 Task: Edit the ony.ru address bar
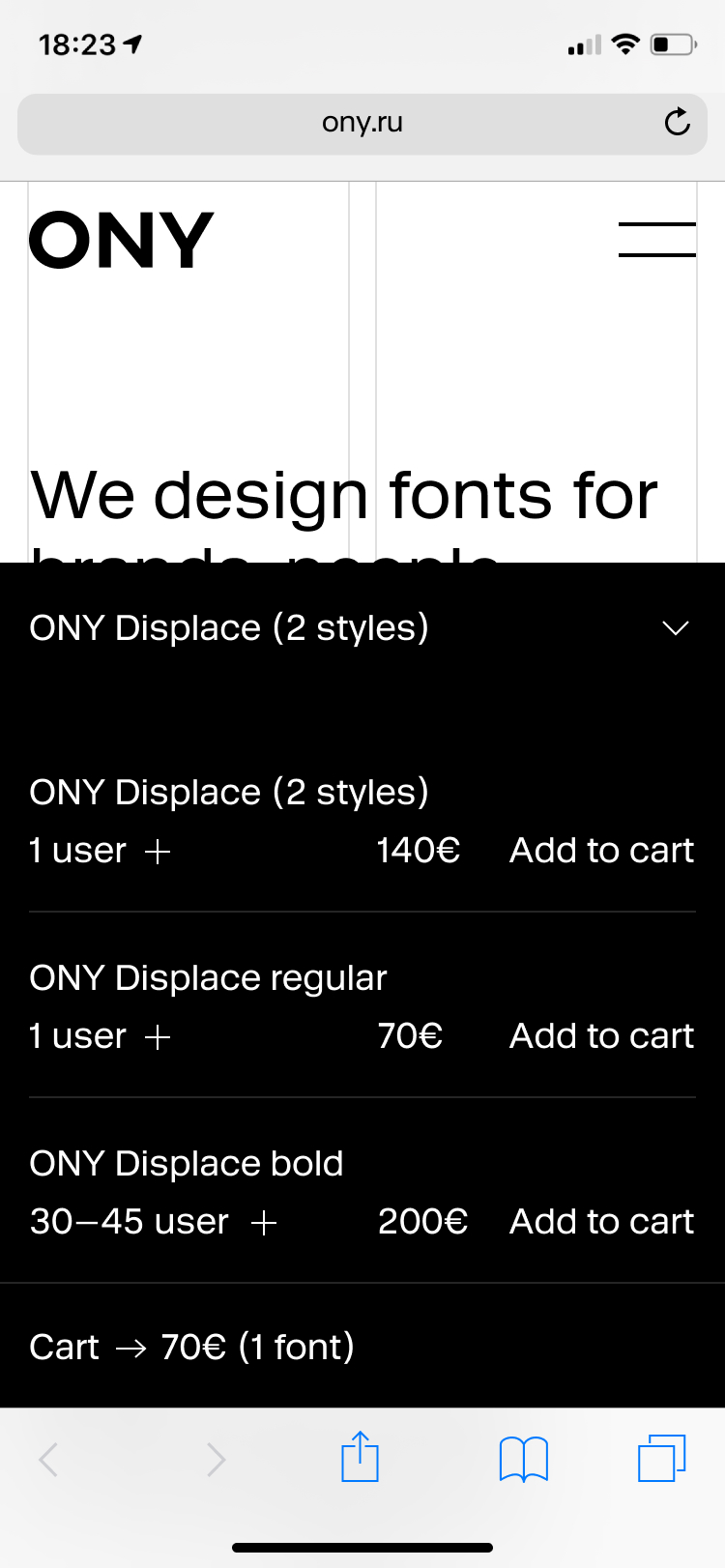coord(362,123)
